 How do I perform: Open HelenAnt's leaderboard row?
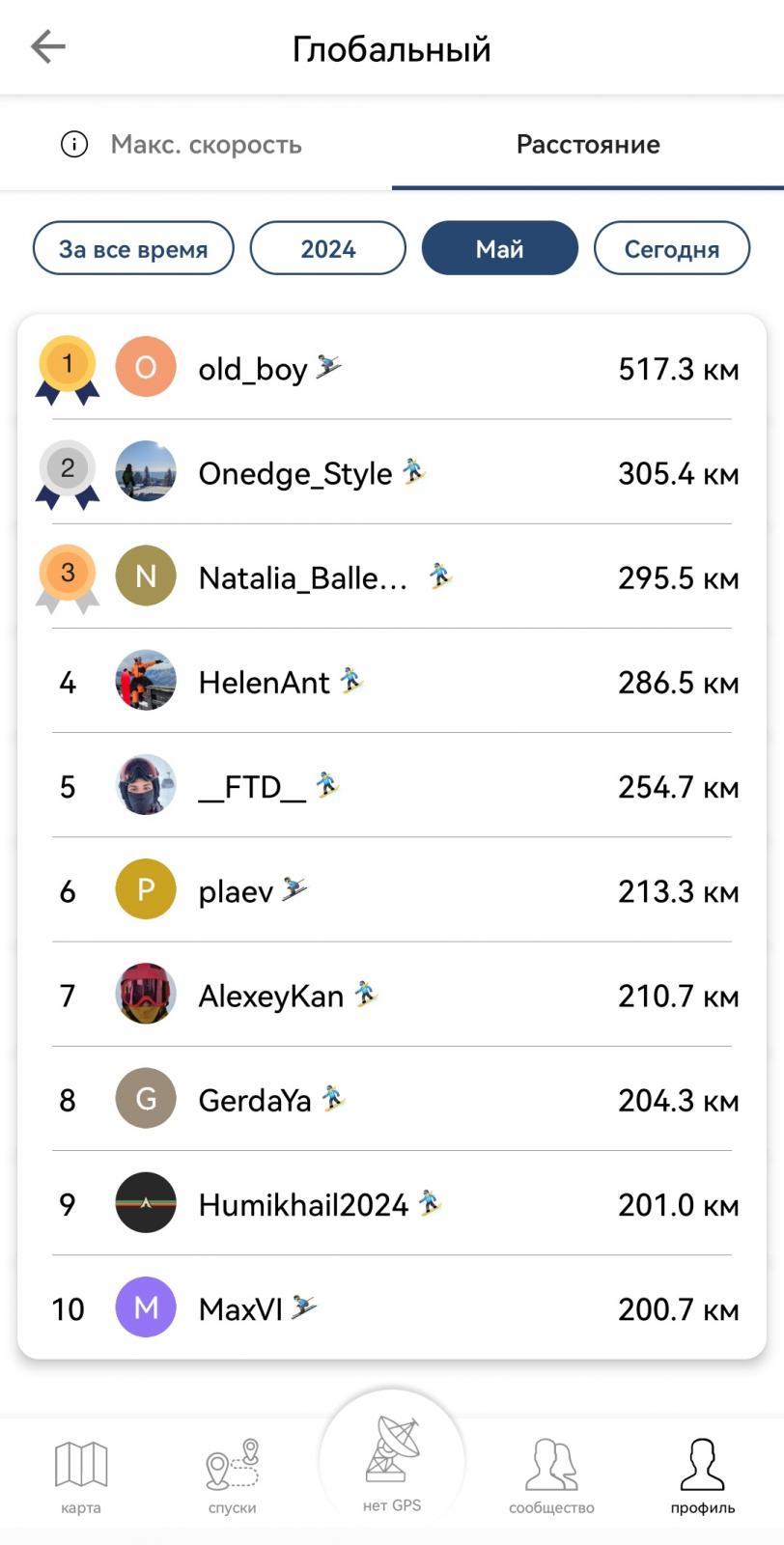pyautogui.click(x=392, y=681)
